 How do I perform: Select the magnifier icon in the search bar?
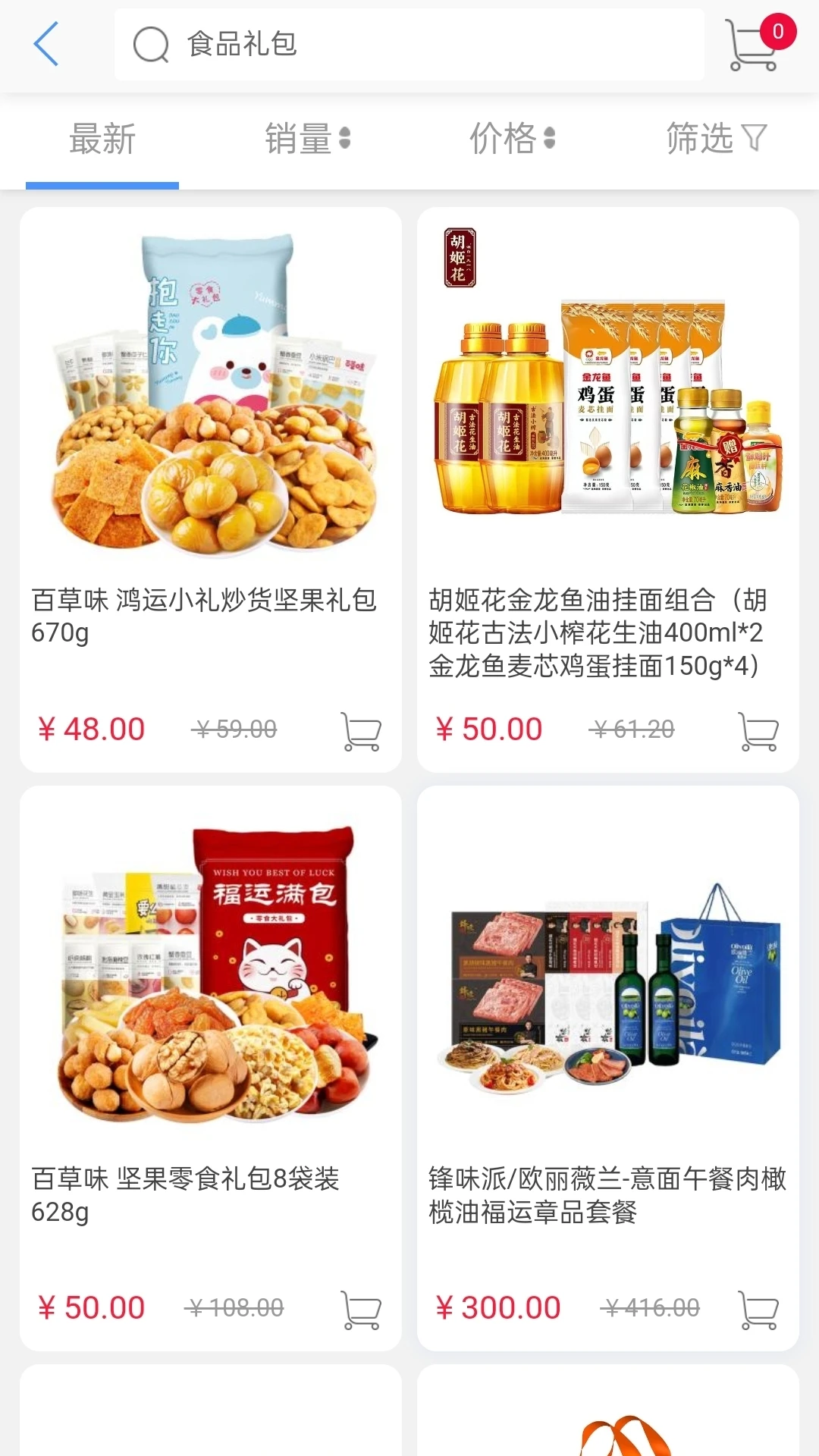[x=150, y=45]
